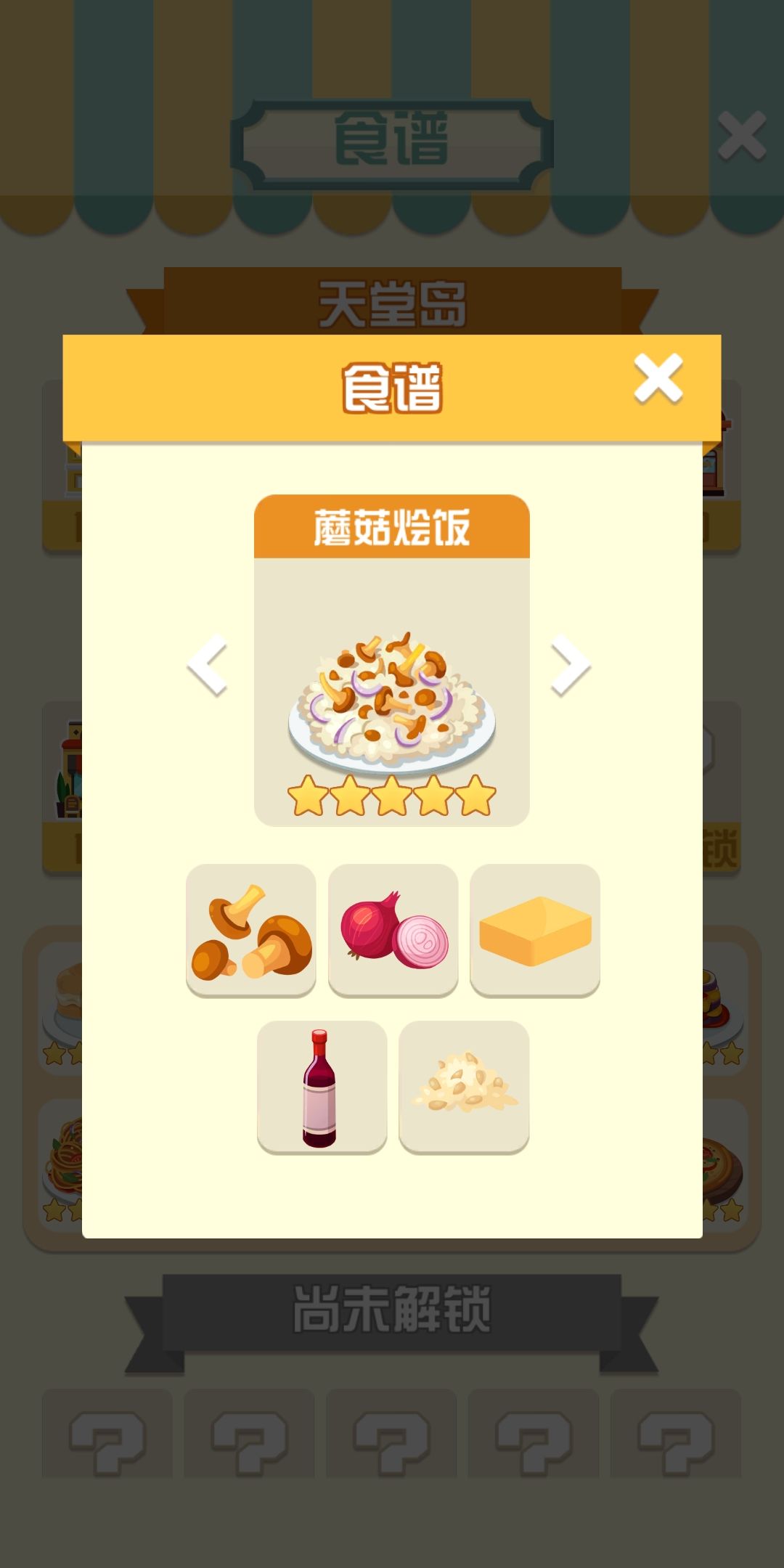
Task: Select the rice ingredient icon
Action: pyautogui.click(x=465, y=1085)
